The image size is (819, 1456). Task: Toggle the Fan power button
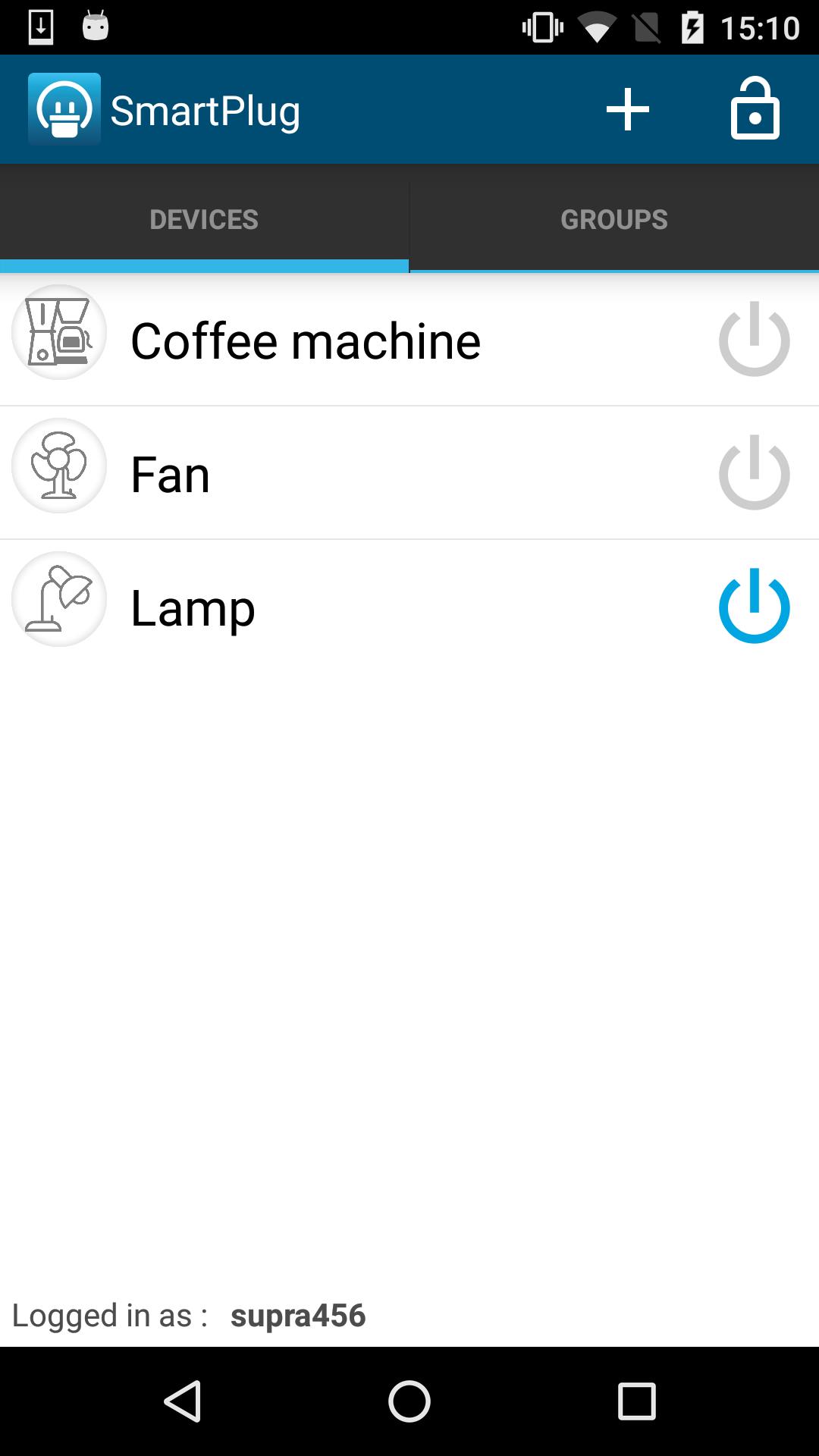point(754,473)
